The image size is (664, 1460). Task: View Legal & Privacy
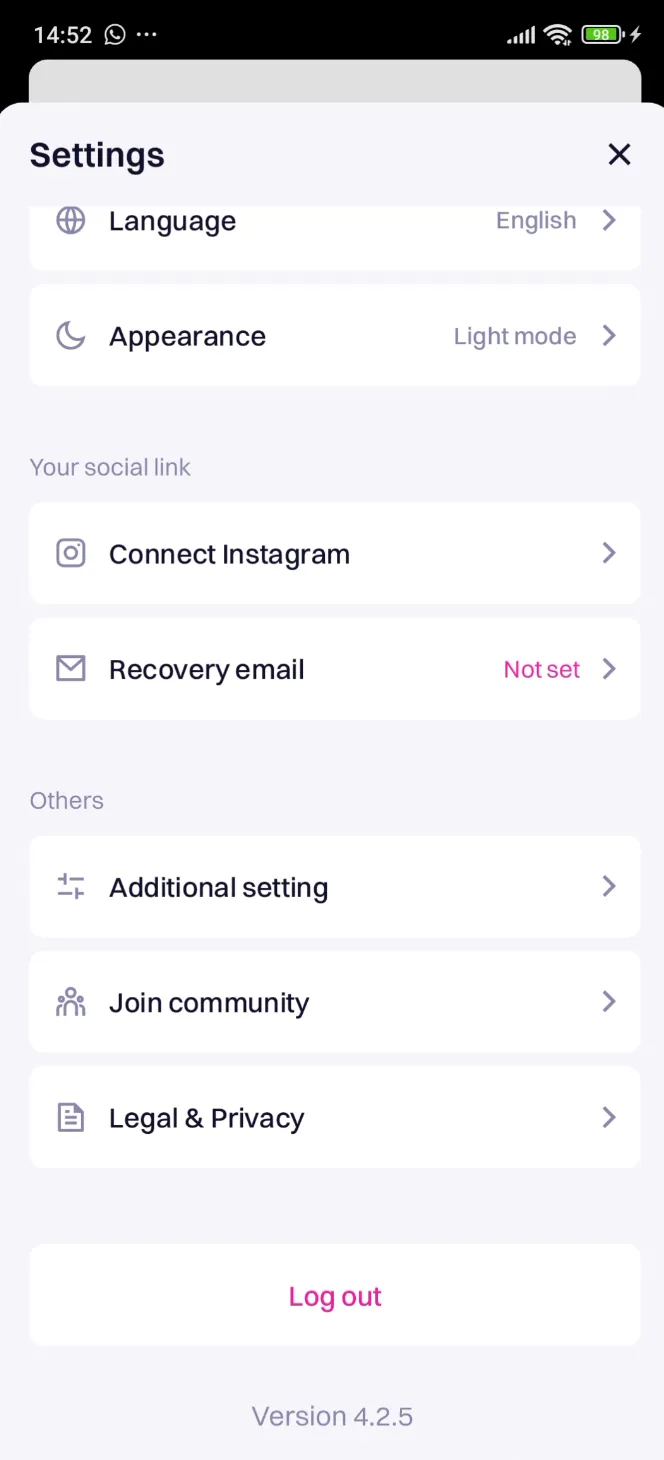pyautogui.click(x=334, y=1117)
